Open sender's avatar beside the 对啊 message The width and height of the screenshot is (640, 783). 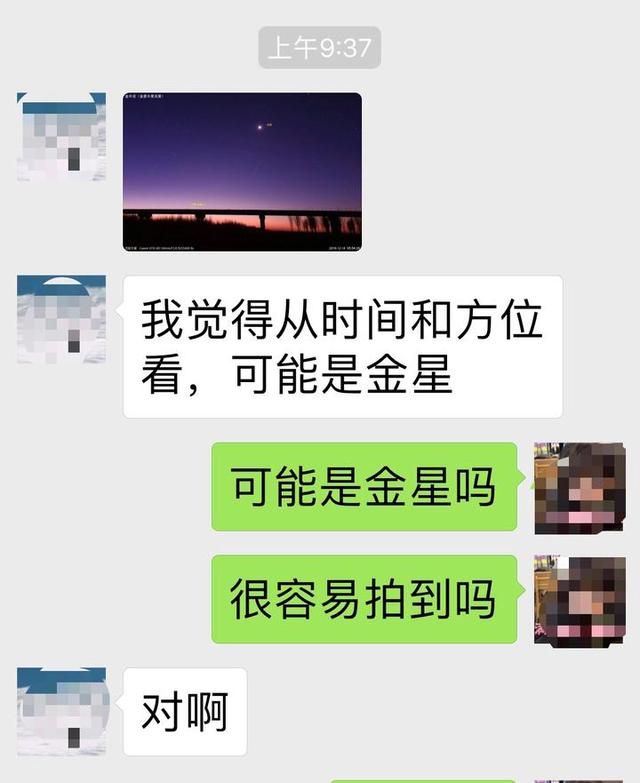61,711
